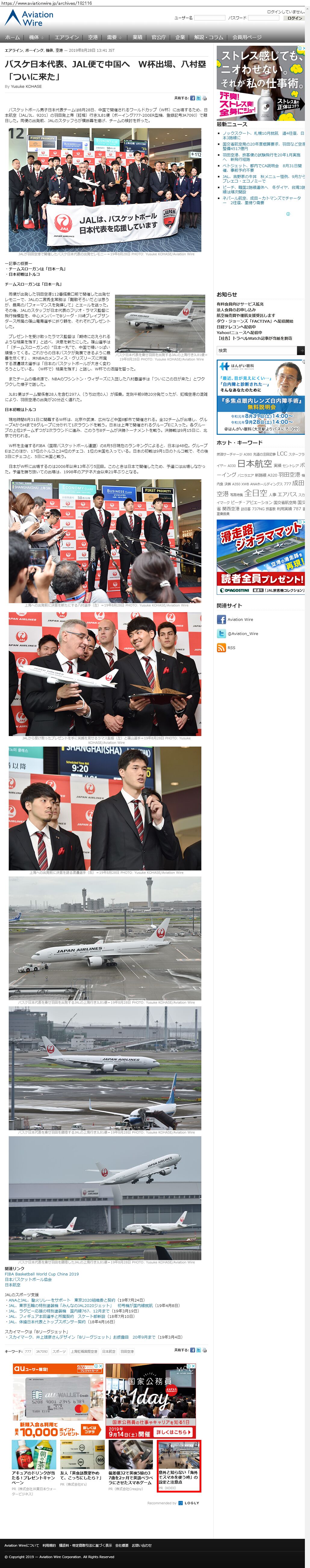Tap the ログイン button
The image size is (310, 1568).
(x=295, y=18)
